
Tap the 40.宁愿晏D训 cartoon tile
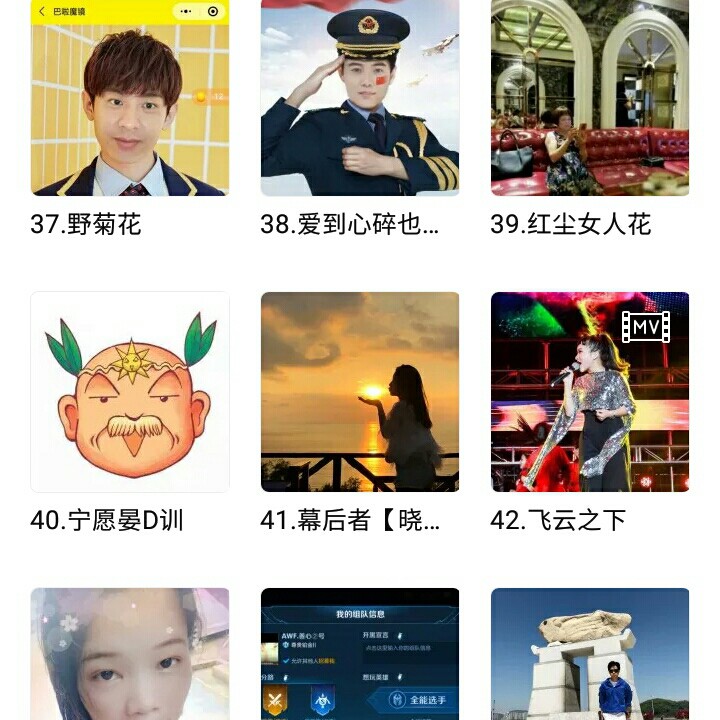(130, 392)
